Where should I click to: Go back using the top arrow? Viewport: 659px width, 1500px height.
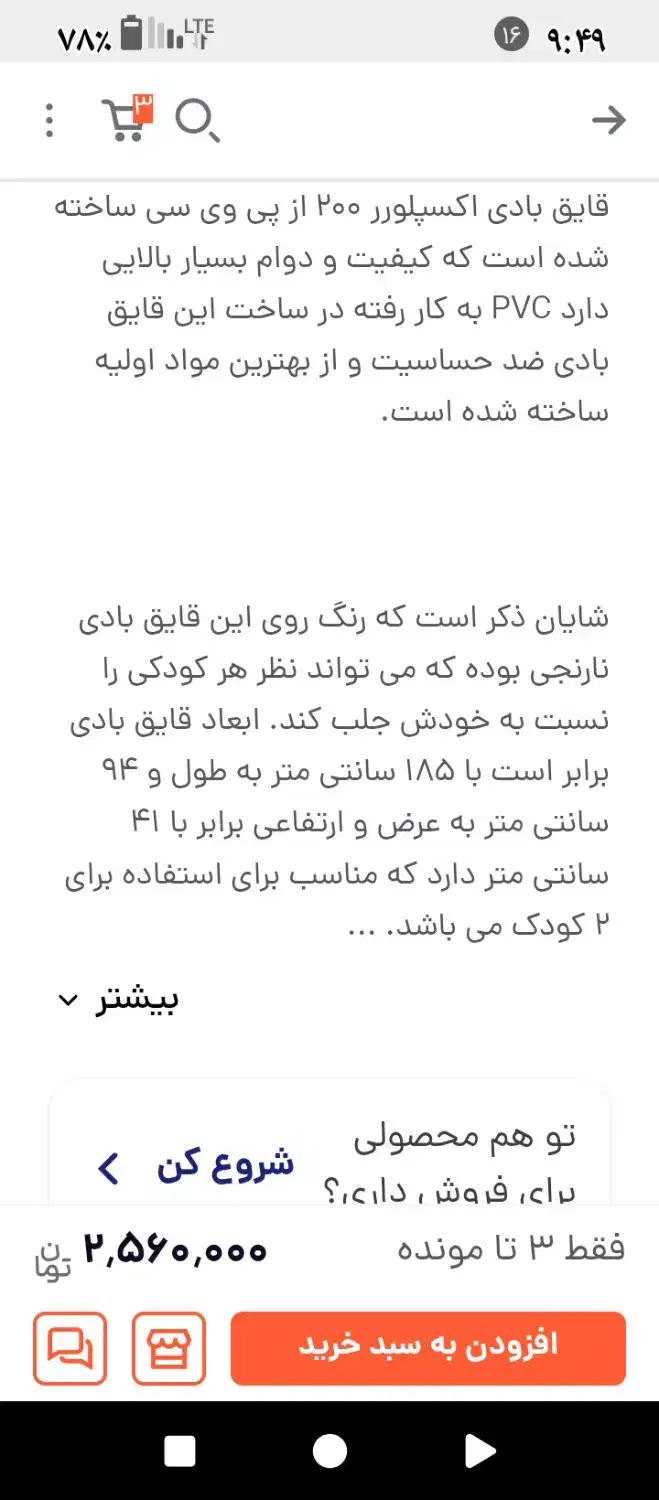click(608, 121)
